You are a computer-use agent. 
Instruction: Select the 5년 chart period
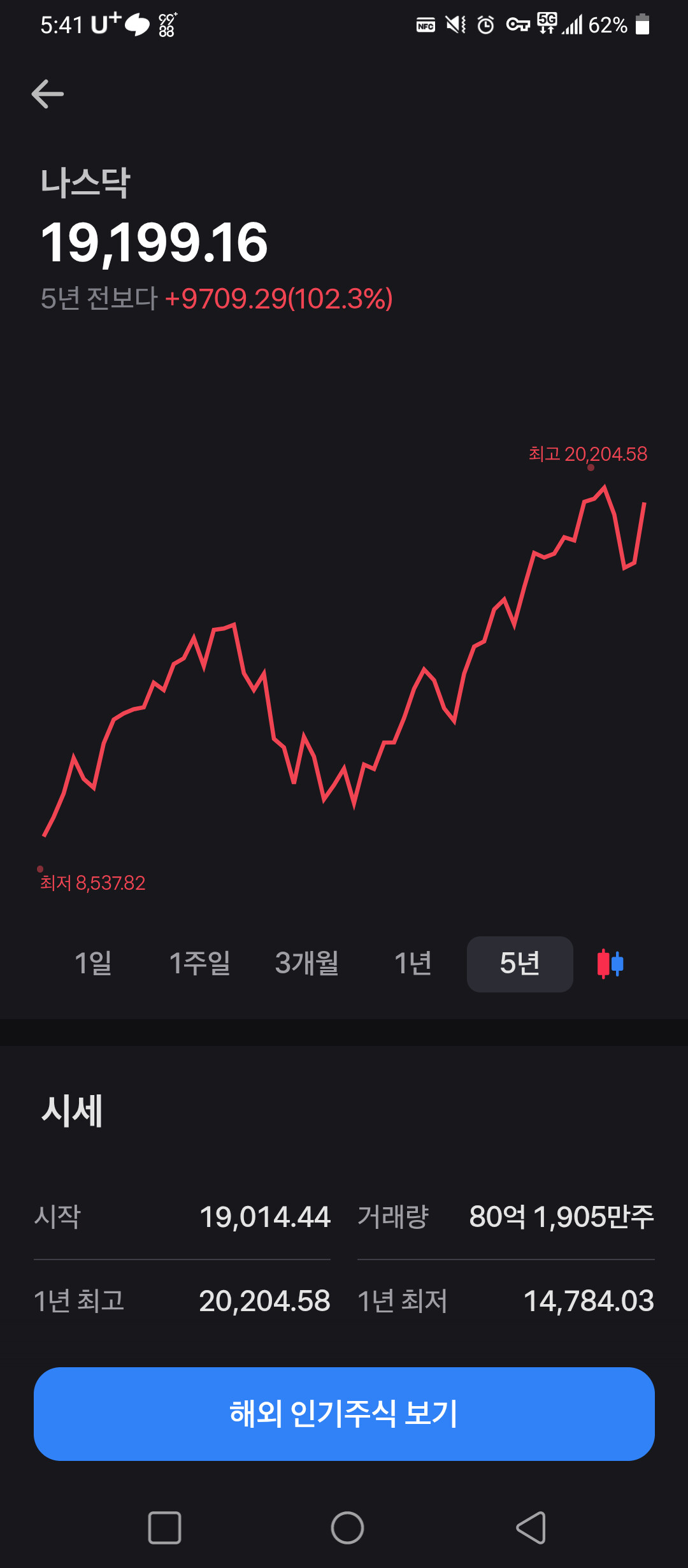tap(520, 963)
